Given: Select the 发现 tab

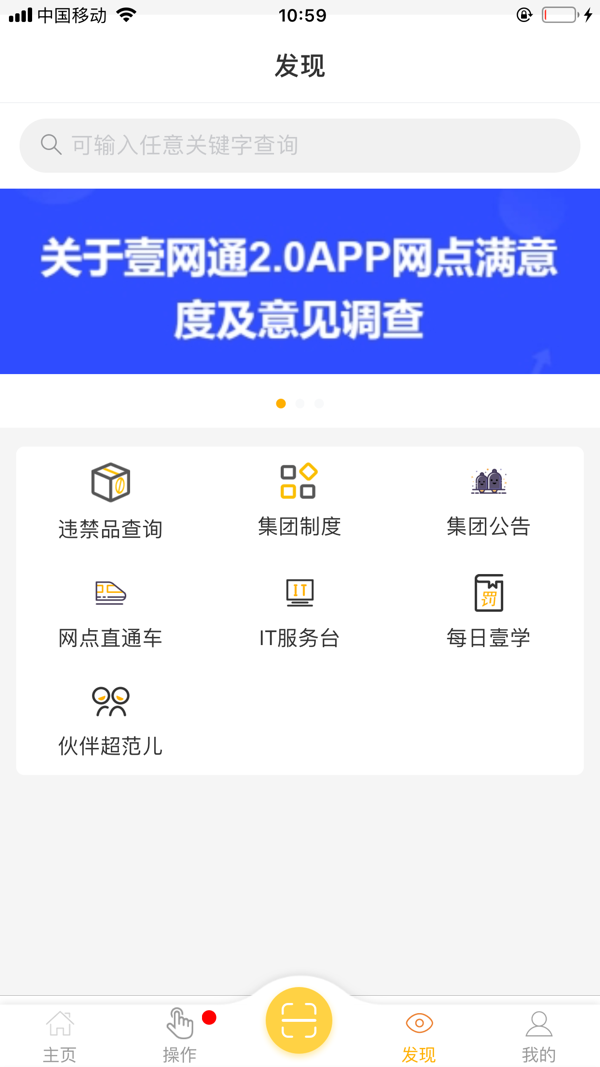Looking at the screenshot, I should (419, 1036).
